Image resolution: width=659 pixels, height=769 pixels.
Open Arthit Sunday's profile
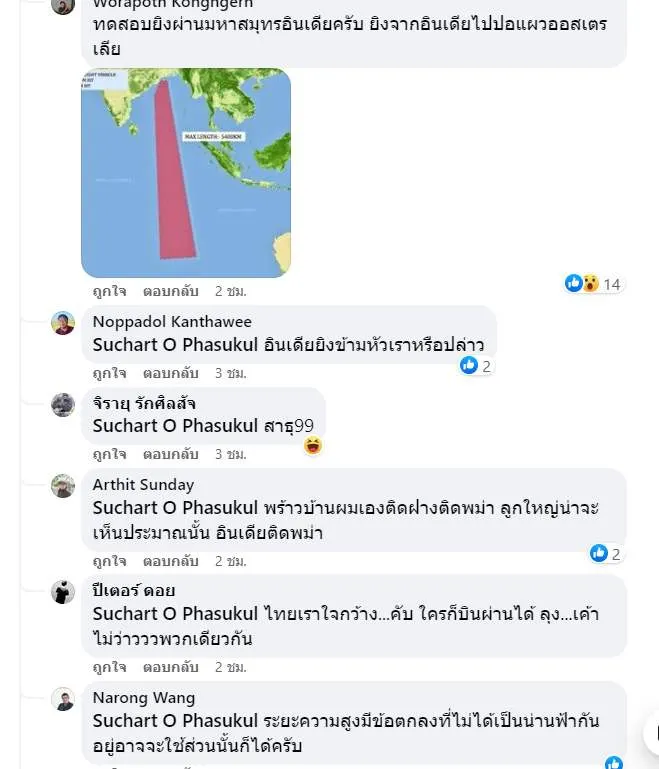tap(143, 484)
